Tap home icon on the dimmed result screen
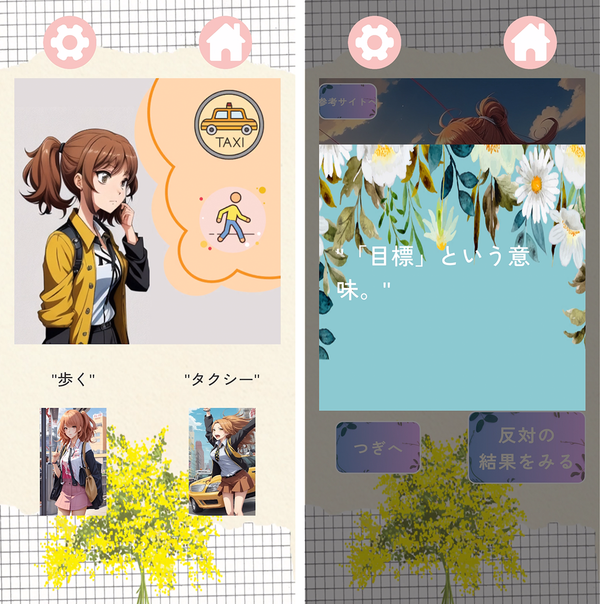Viewport: 600px width, 604px height. pos(530,42)
